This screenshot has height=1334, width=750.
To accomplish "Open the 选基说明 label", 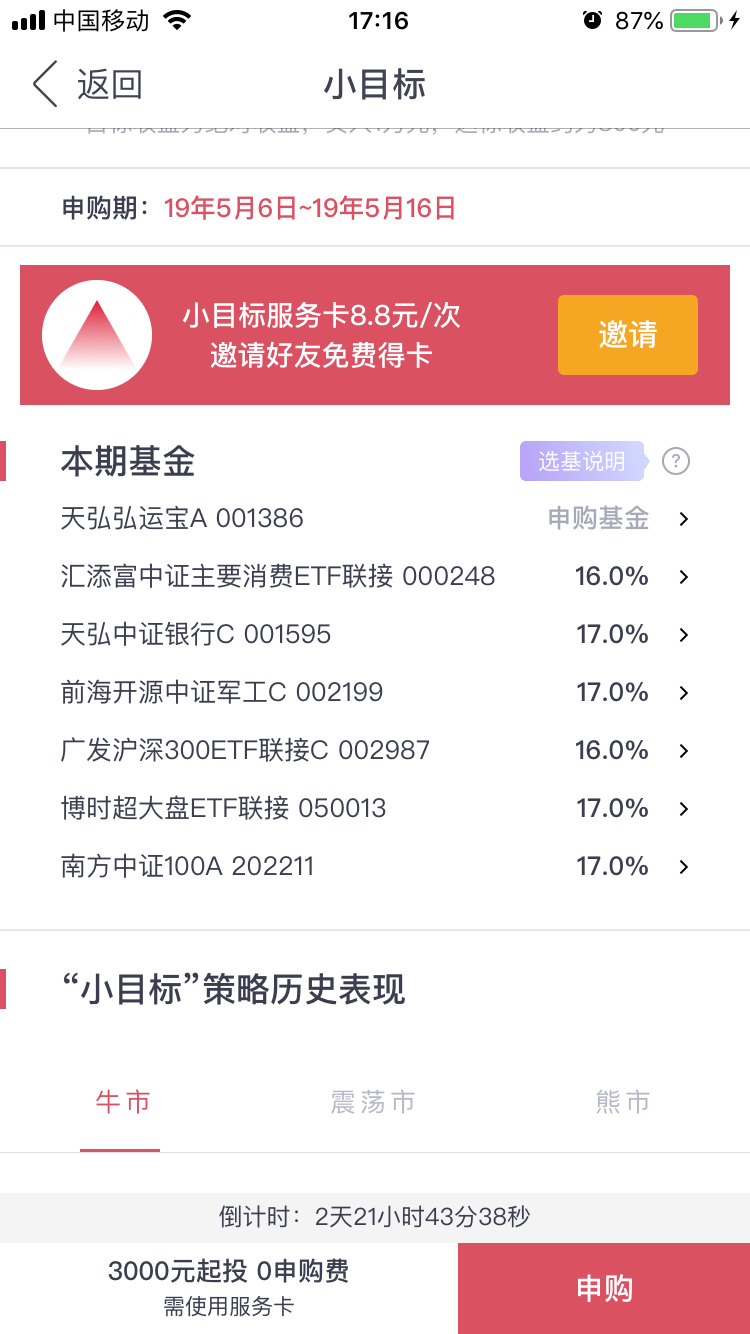I will click(582, 461).
